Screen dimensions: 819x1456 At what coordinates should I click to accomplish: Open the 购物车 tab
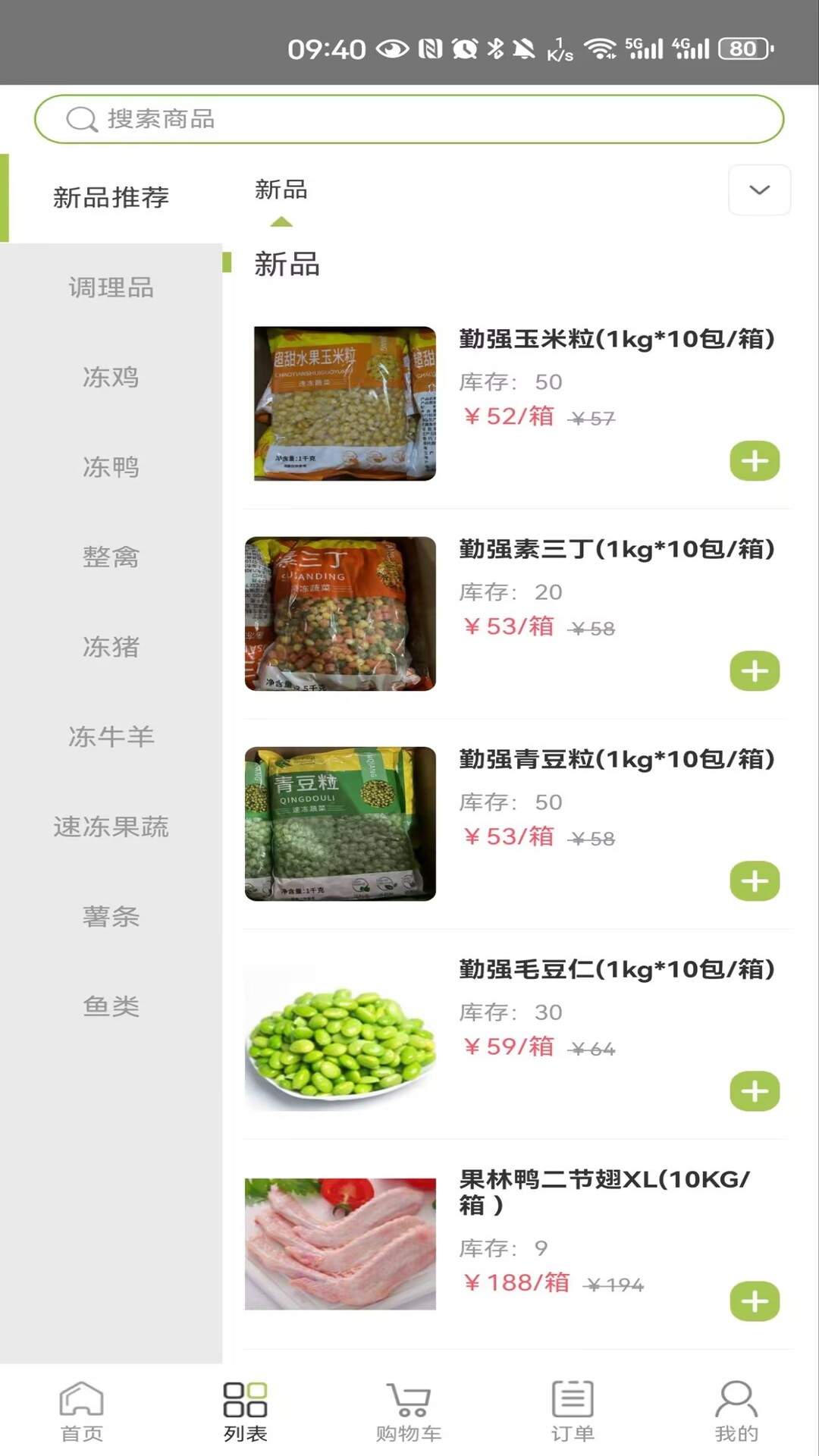coord(409,1410)
